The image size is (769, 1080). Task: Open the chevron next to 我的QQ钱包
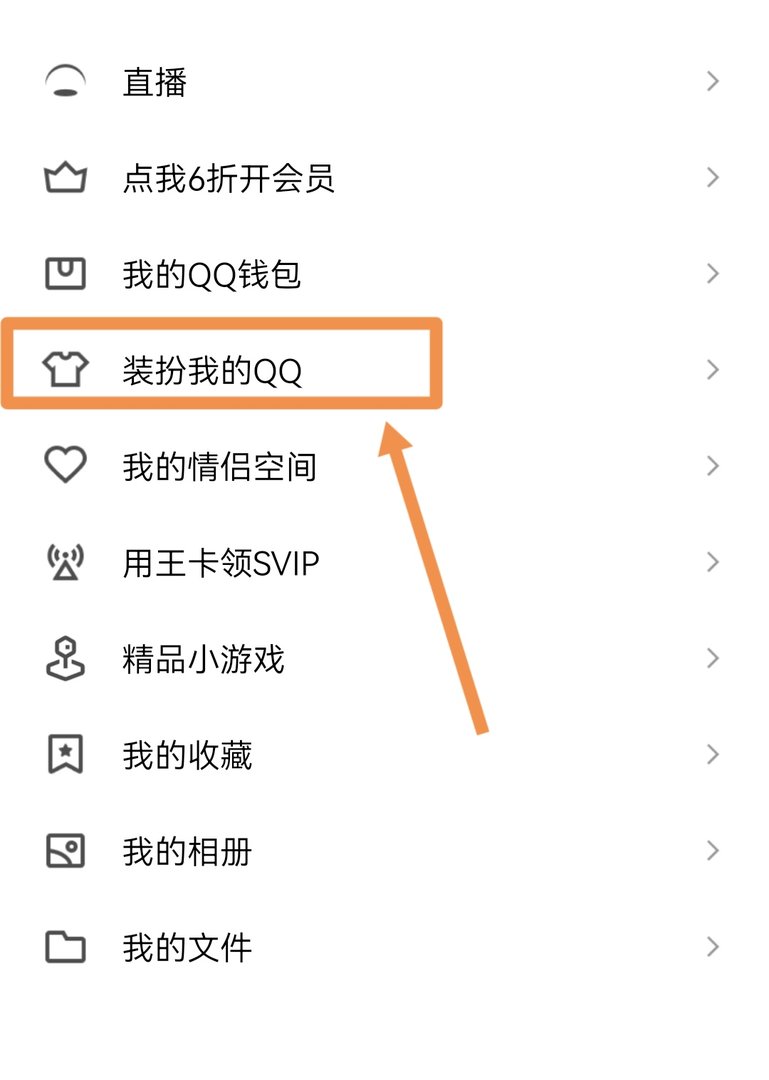click(712, 273)
